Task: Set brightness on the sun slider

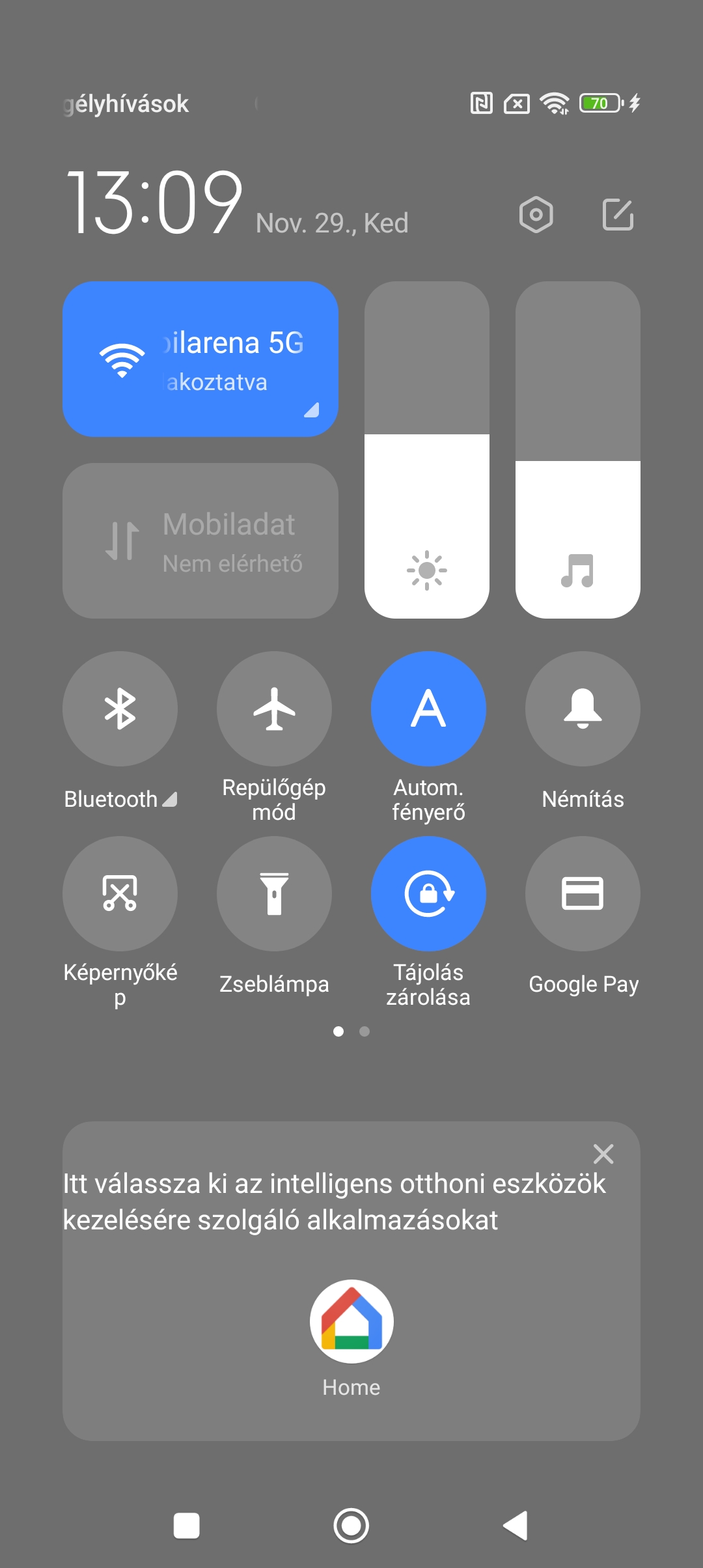Action: [x=427, y=449]
